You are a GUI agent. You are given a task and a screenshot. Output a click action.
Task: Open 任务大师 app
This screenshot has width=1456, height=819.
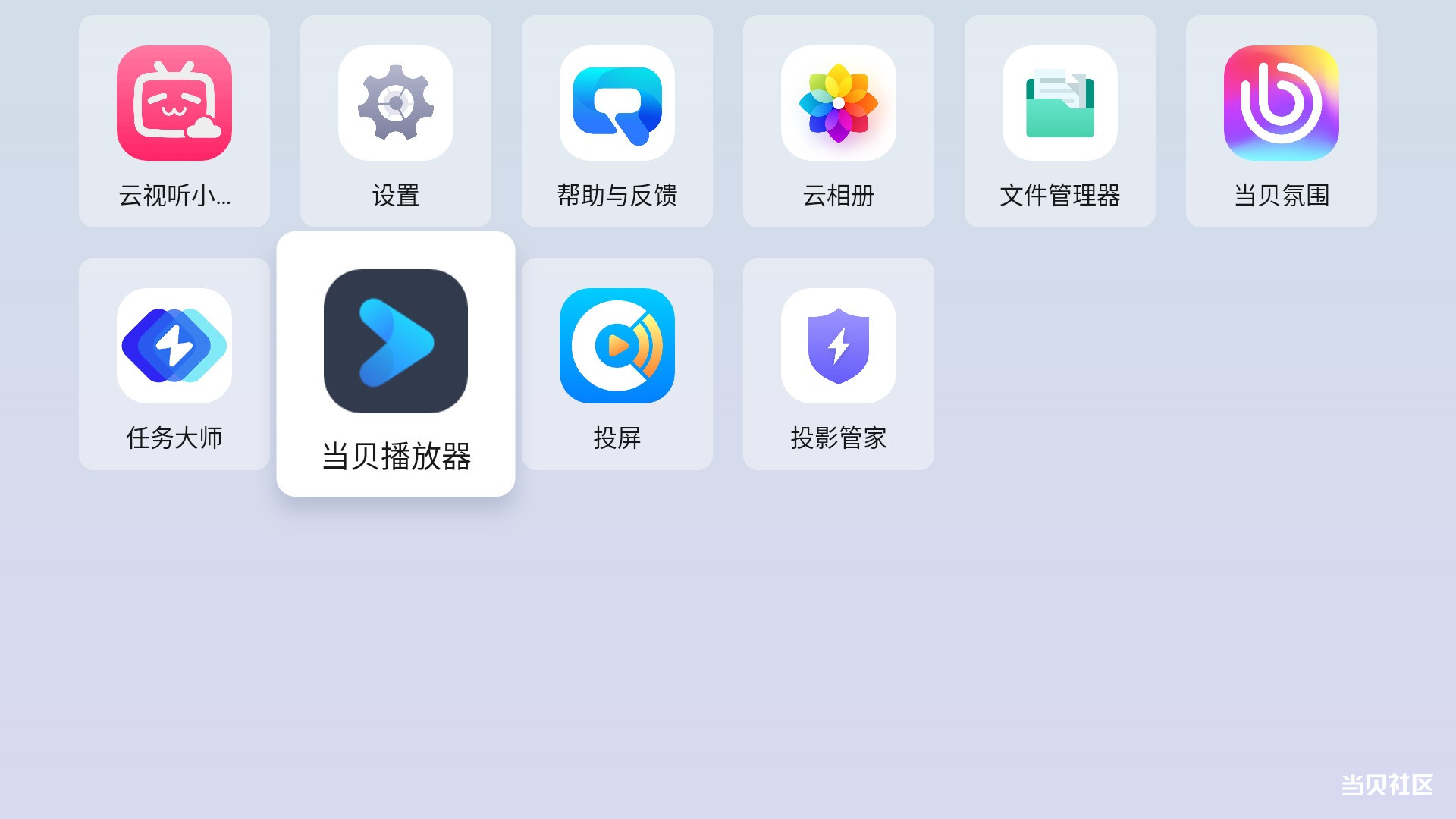[x=174, y=364]
